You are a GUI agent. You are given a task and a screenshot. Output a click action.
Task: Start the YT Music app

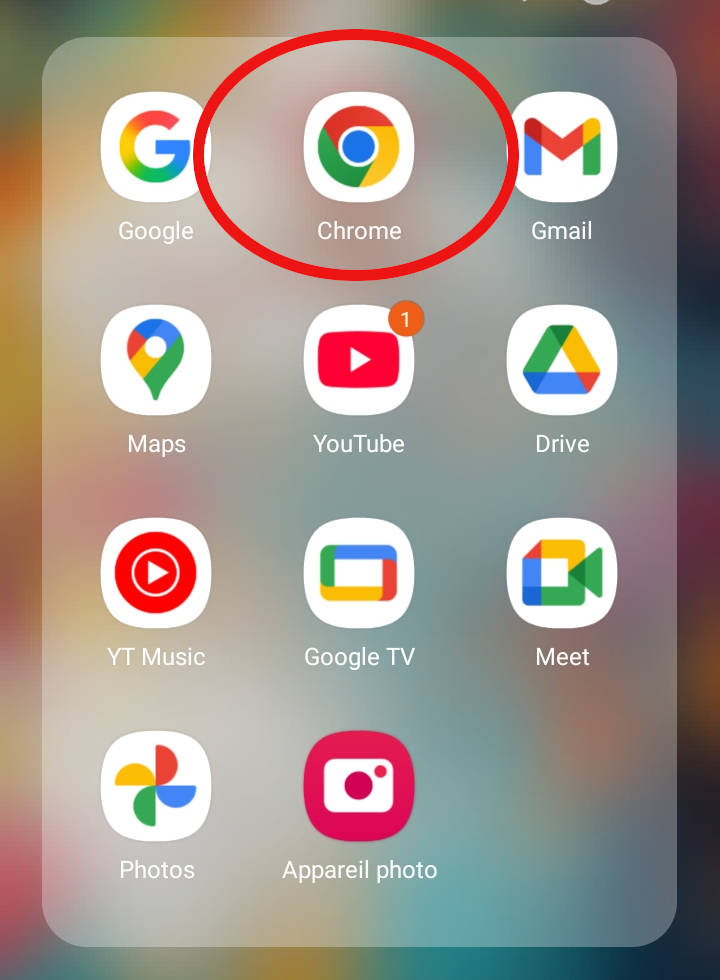tap(156, 573)
